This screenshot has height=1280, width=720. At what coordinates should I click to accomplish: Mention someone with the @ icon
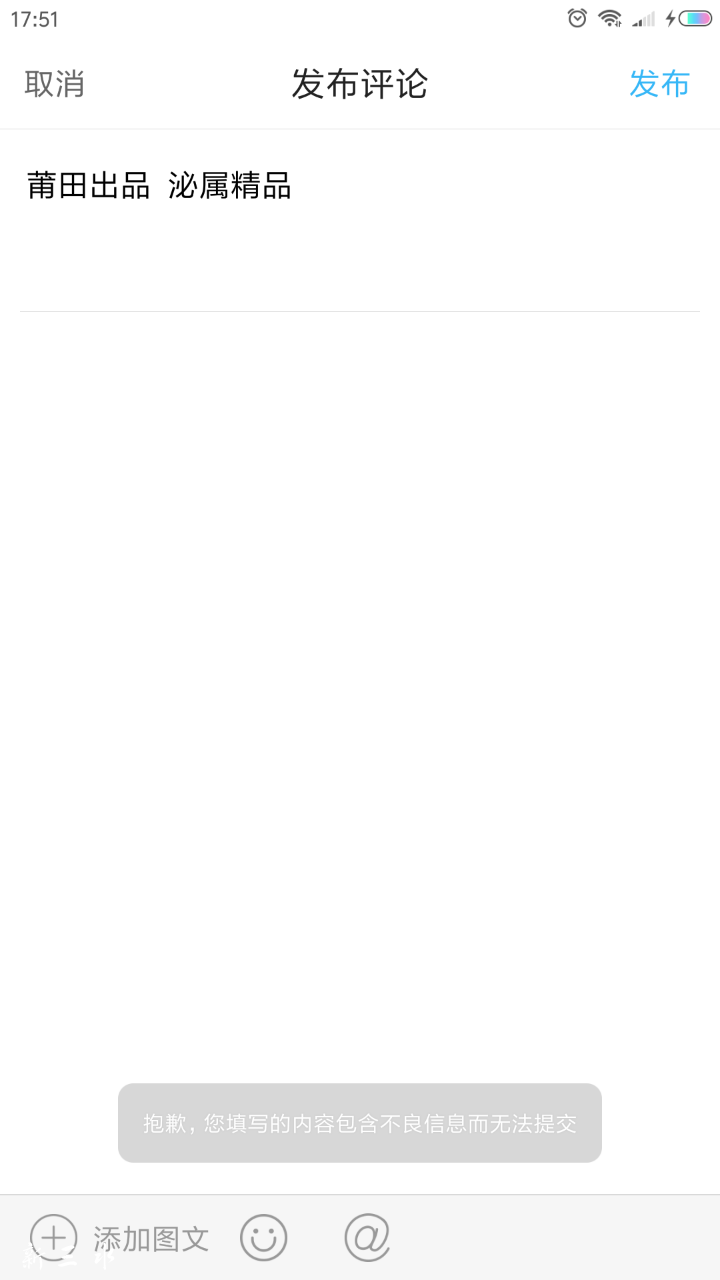click(367, 1238)
